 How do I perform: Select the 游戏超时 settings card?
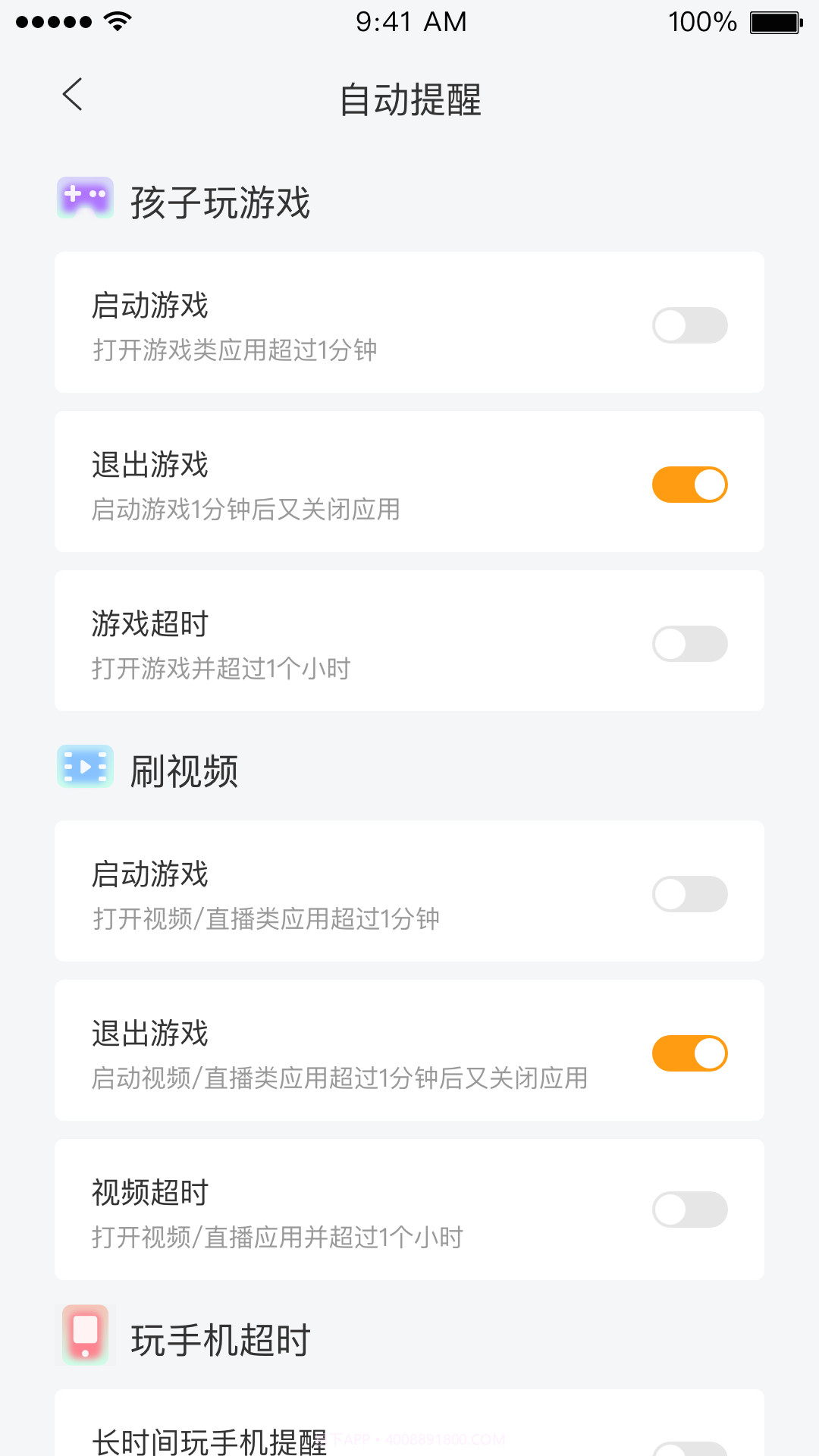tap(409, 639)
